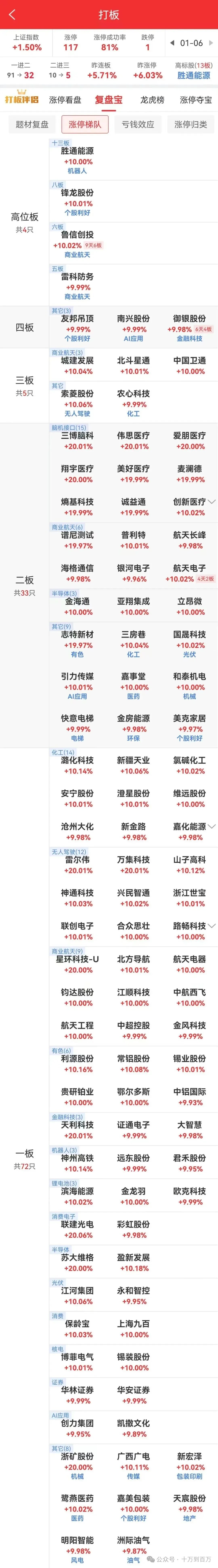Show the previous date before 01-06
218x1568 pixels.
(172, 43)
